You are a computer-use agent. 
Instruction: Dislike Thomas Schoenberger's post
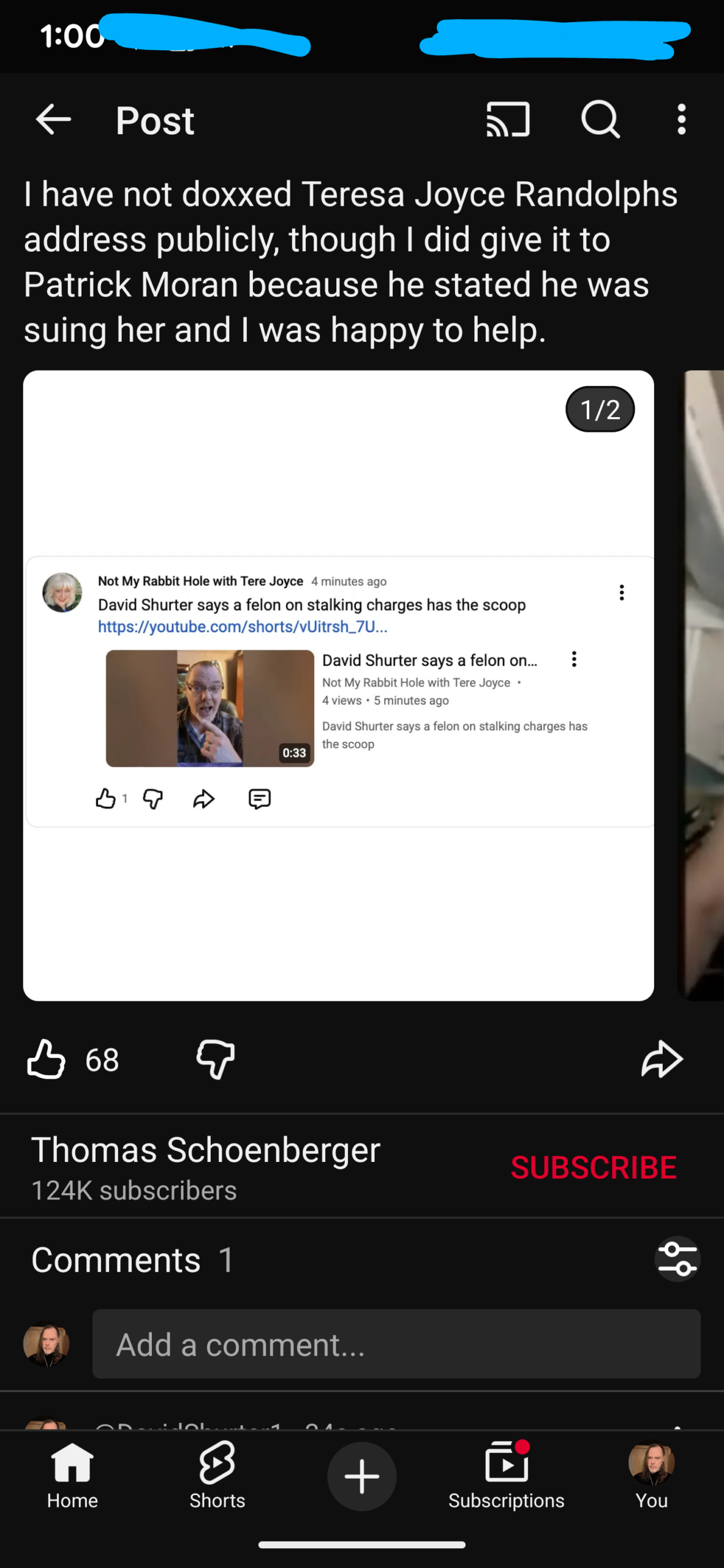point(216,1059)
